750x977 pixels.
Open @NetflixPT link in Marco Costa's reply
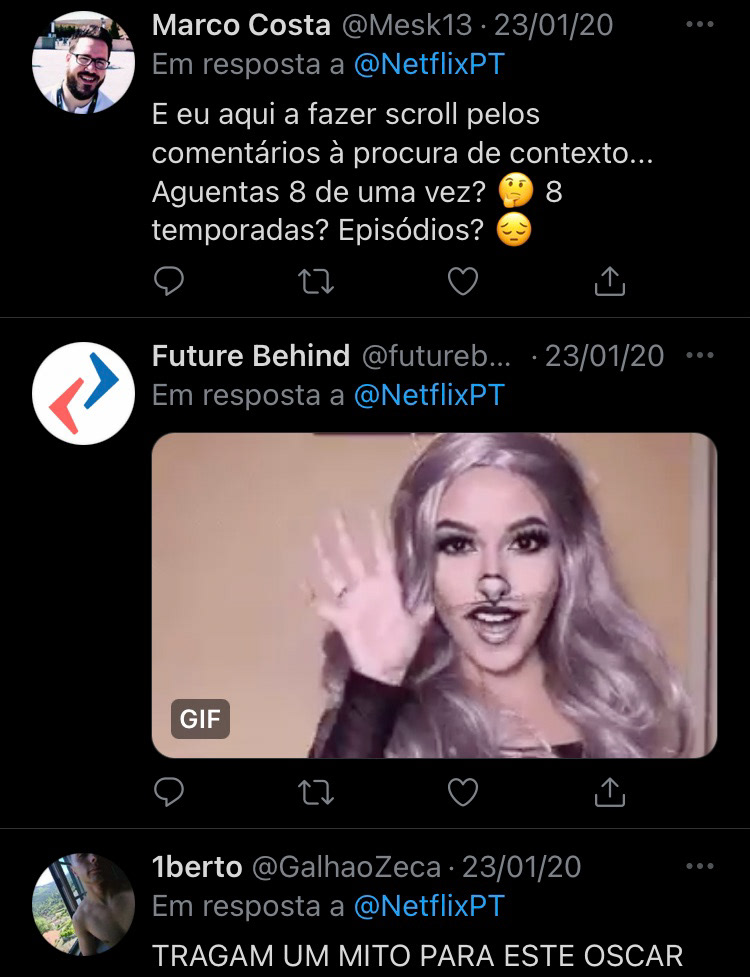pos(429,65)
